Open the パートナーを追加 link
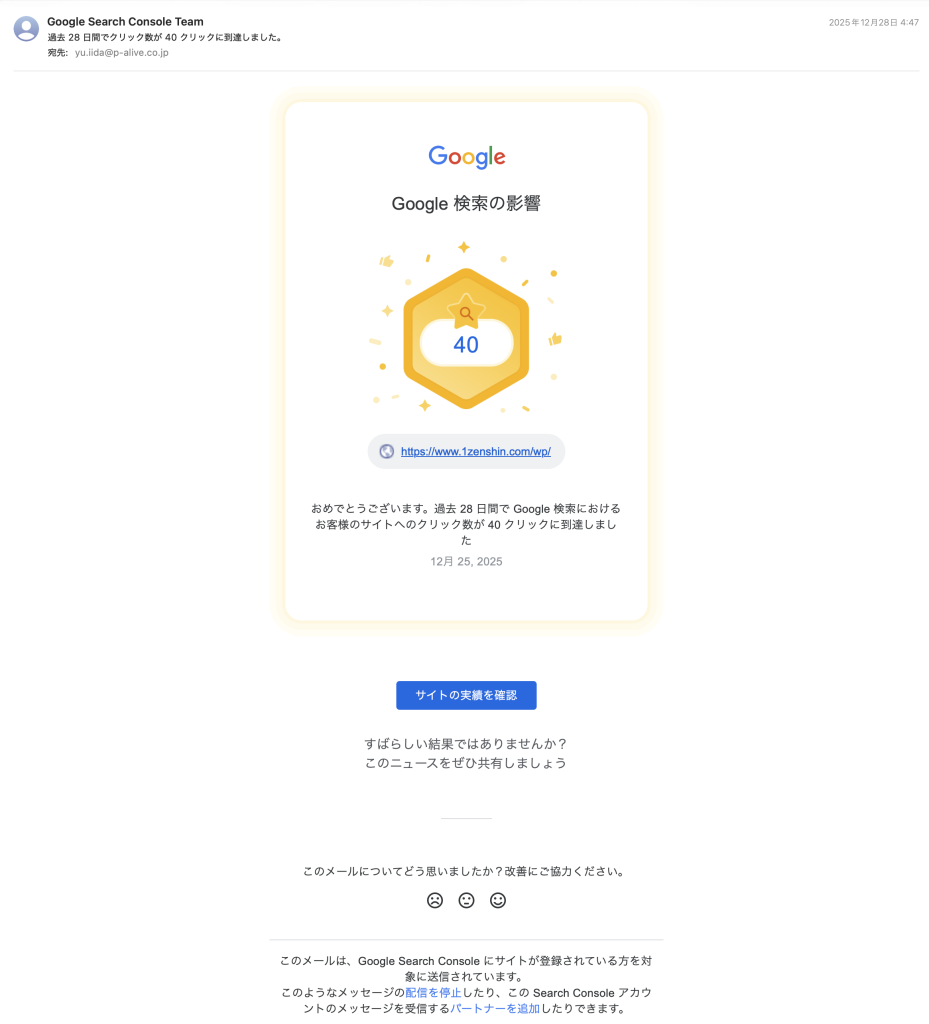 495,1009
